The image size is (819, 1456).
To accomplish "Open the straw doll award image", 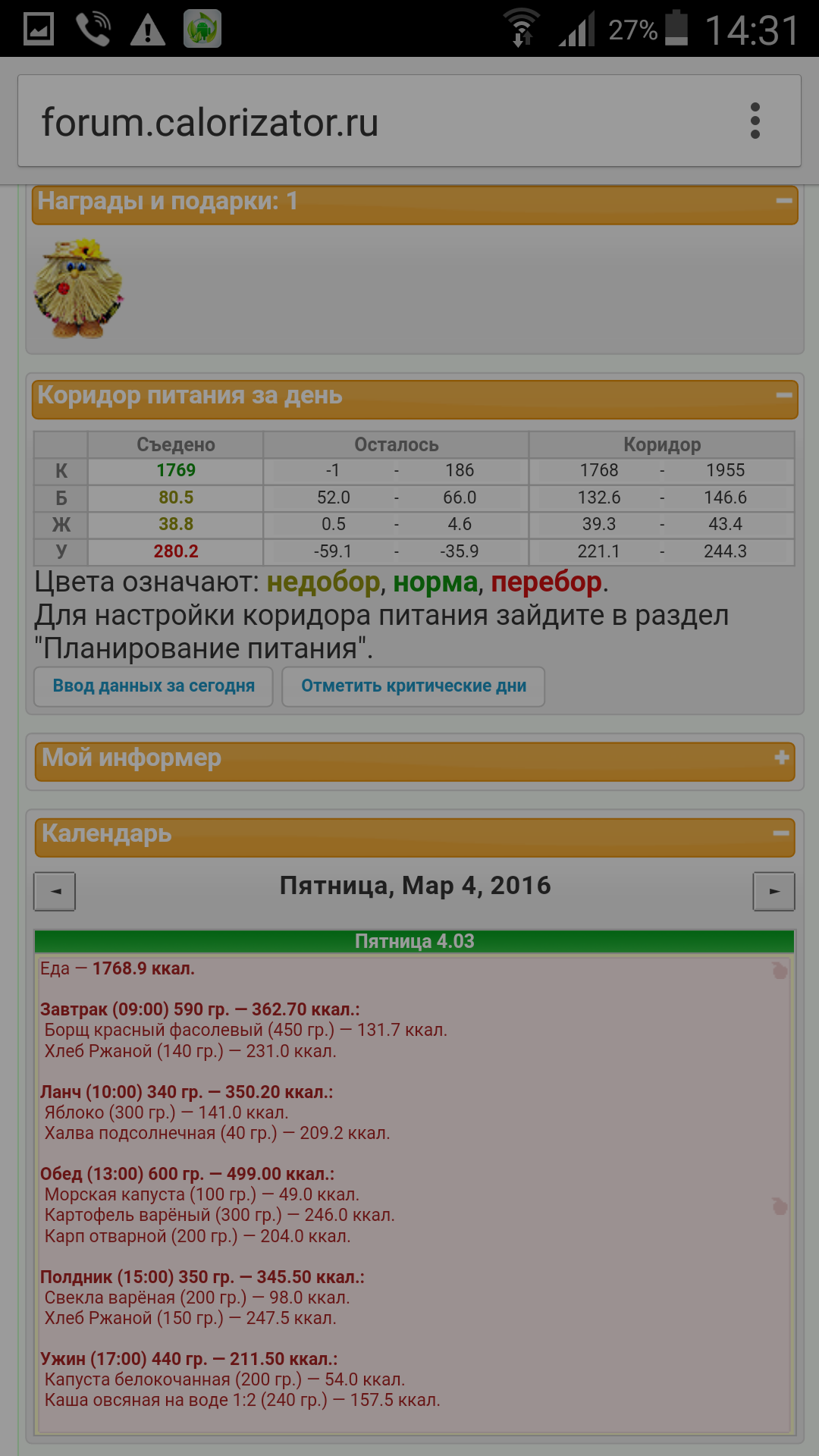I will coord(79,289).
